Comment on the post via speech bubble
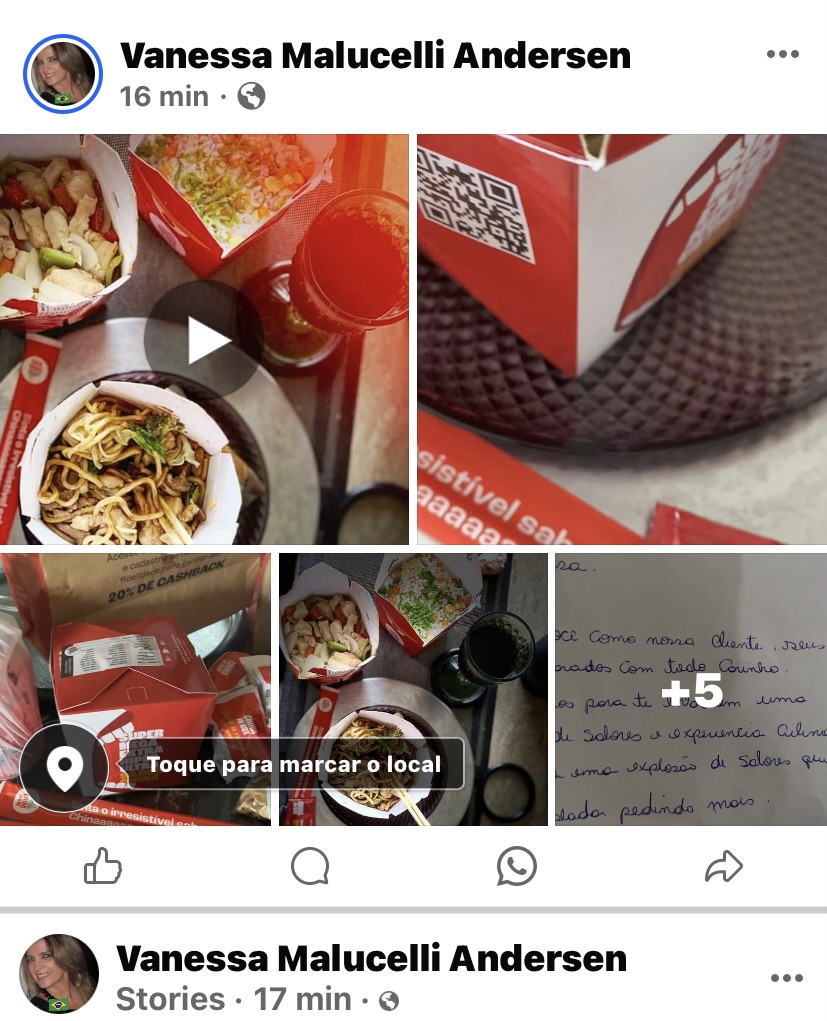This screenshot has width=827, height=1021. click(x=310, y=867)
